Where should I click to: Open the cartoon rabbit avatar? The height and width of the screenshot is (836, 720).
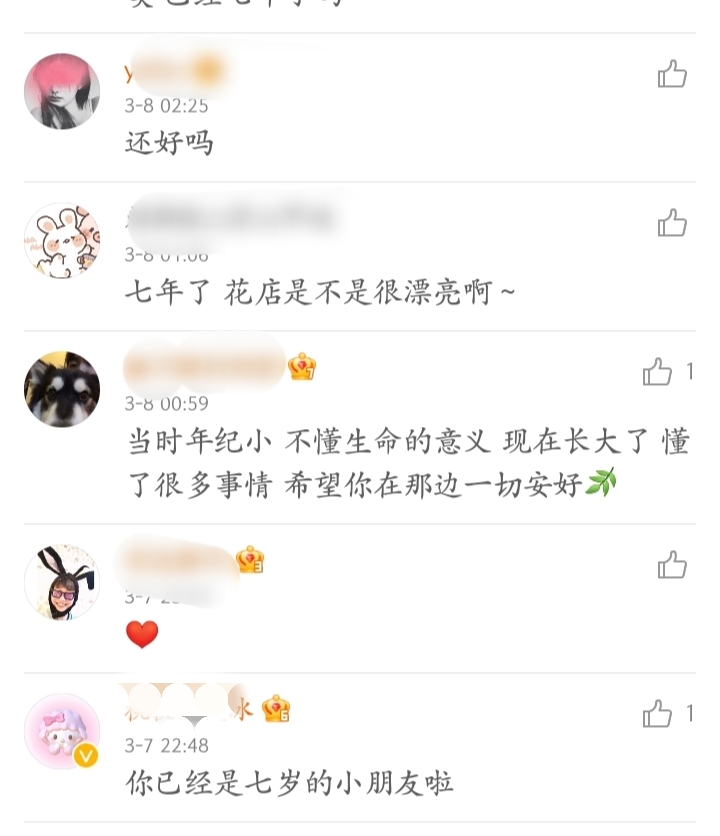tap(62, 241)
